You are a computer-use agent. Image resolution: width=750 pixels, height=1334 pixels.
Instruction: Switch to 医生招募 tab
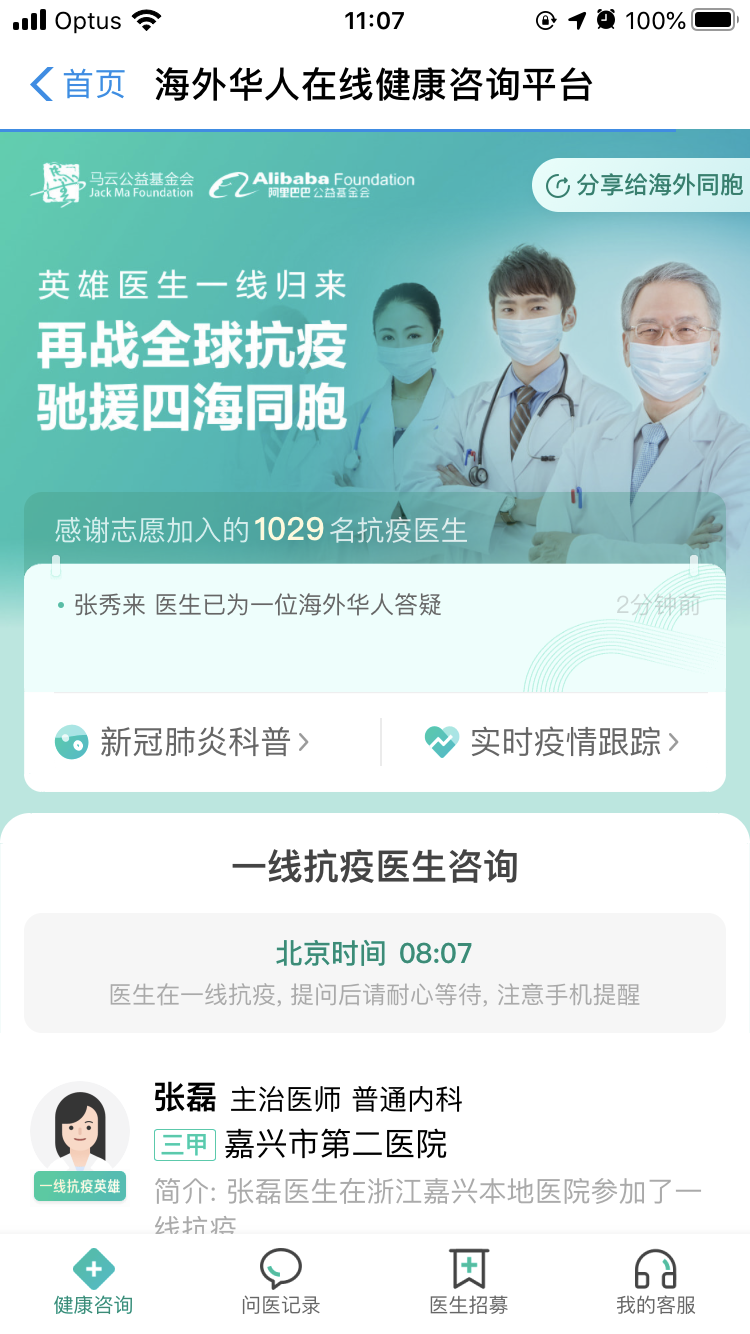[468, 1283]
